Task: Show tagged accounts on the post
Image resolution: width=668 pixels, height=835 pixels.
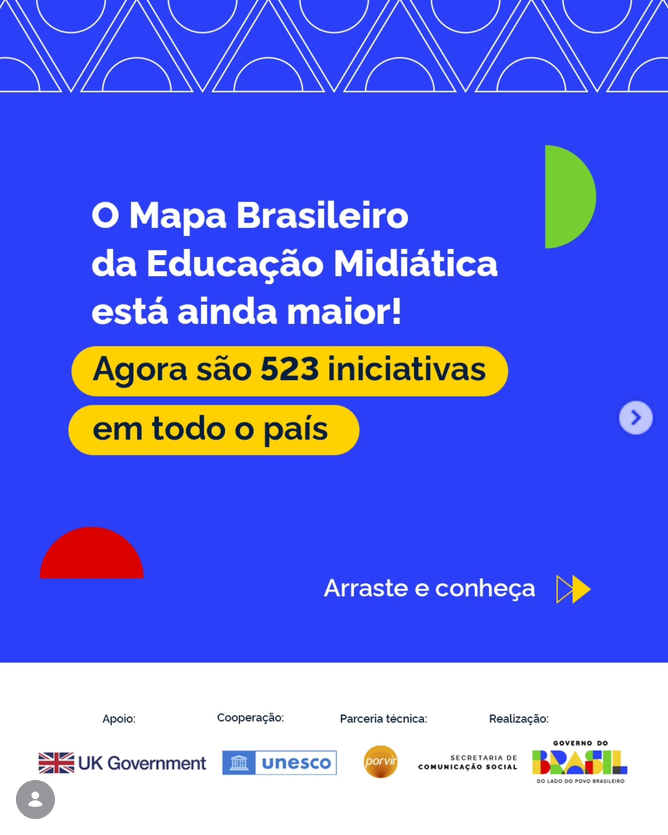Action: 35,799
